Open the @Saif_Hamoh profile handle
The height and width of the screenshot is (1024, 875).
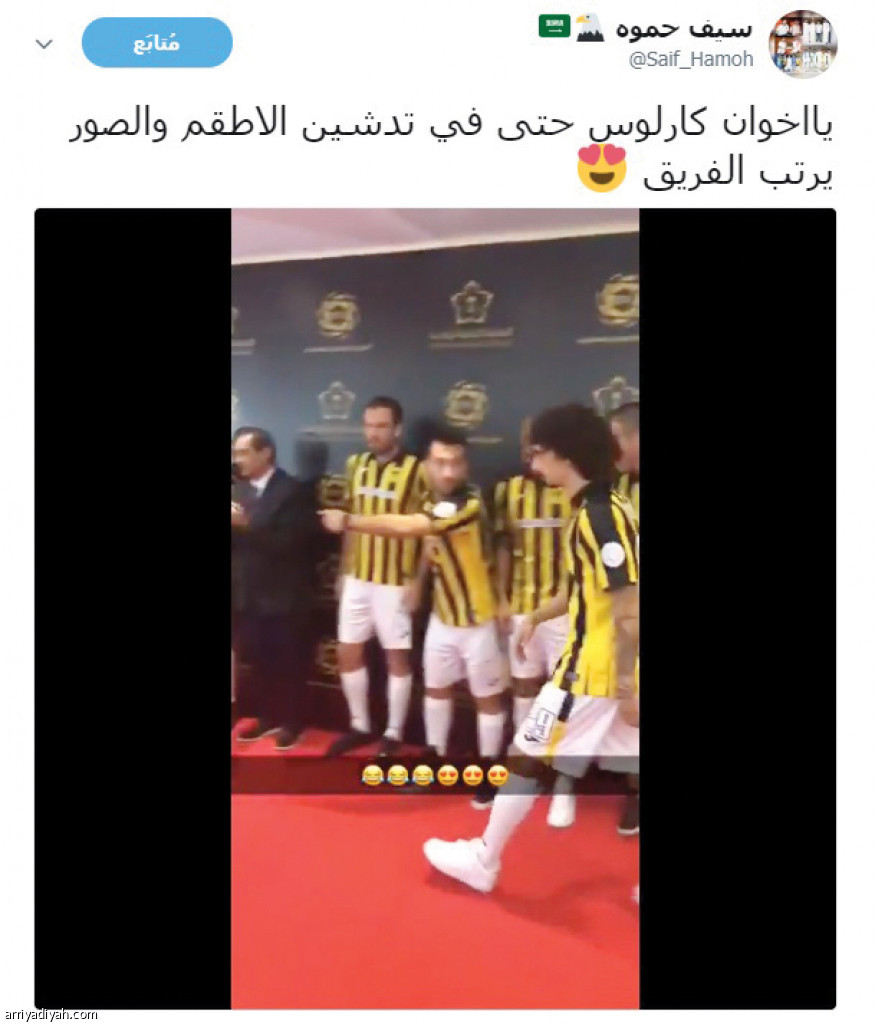[690, 61]
